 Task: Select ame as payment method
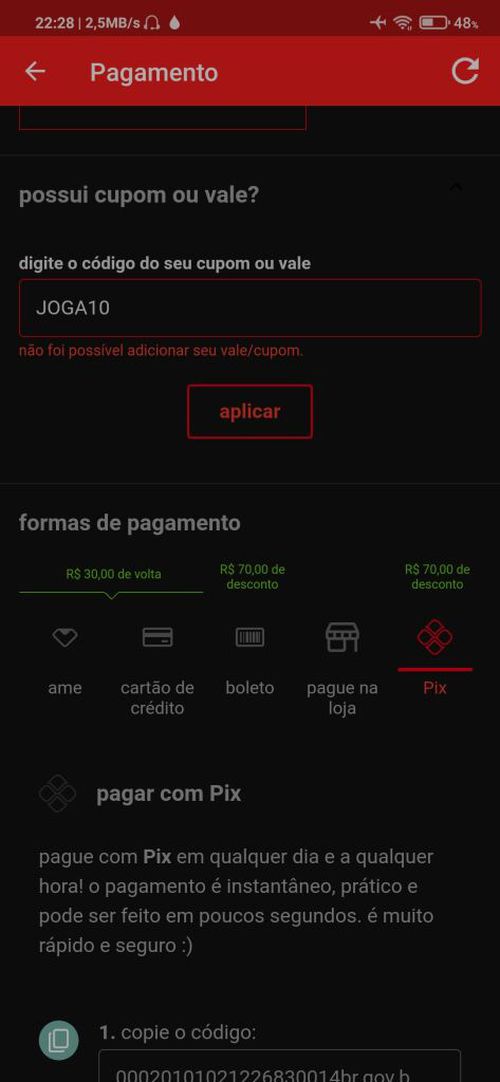click(65, 660)
